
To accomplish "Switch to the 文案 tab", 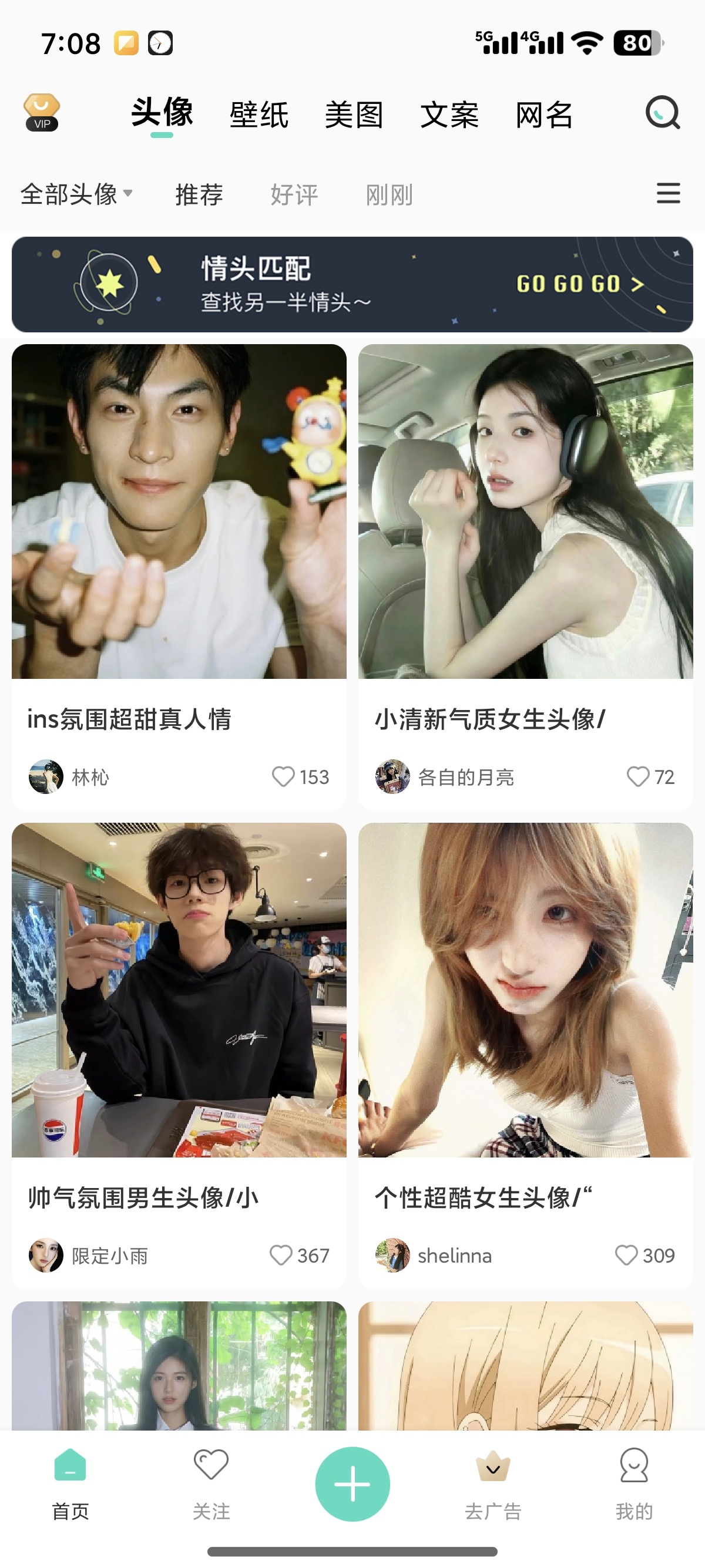I will [449, 115].
